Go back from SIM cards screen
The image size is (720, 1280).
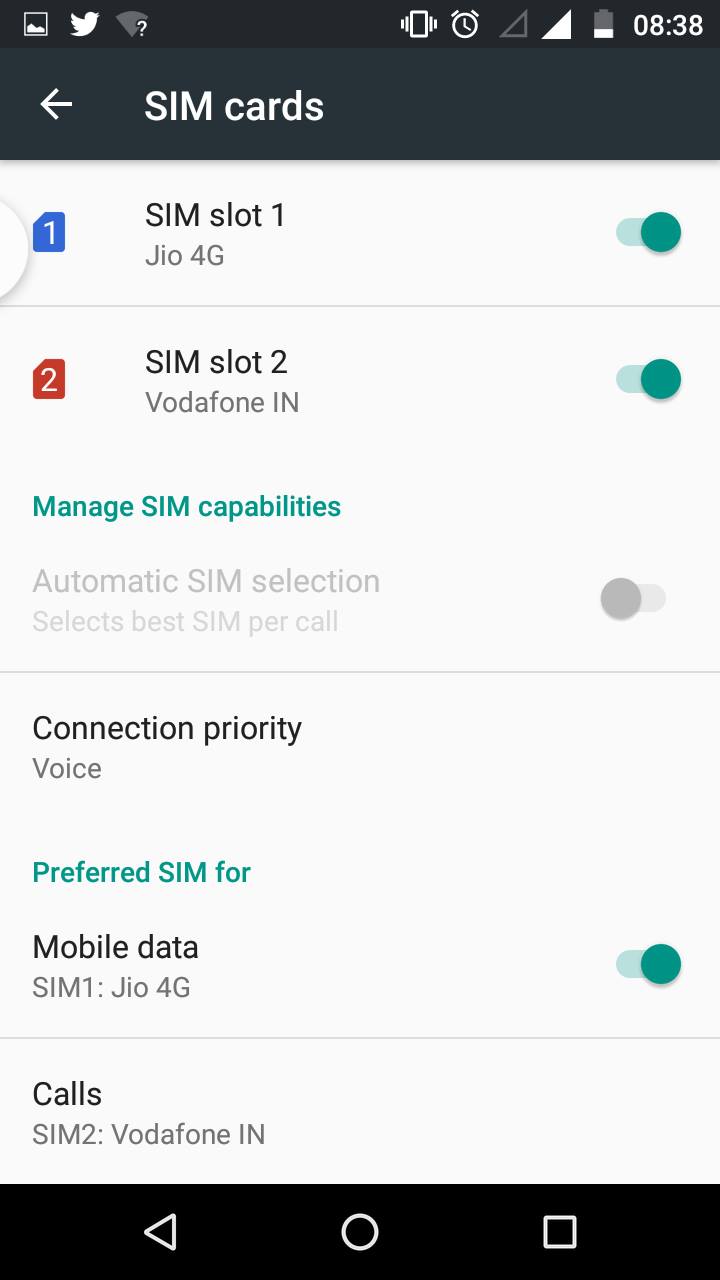[x=56, y=105]
